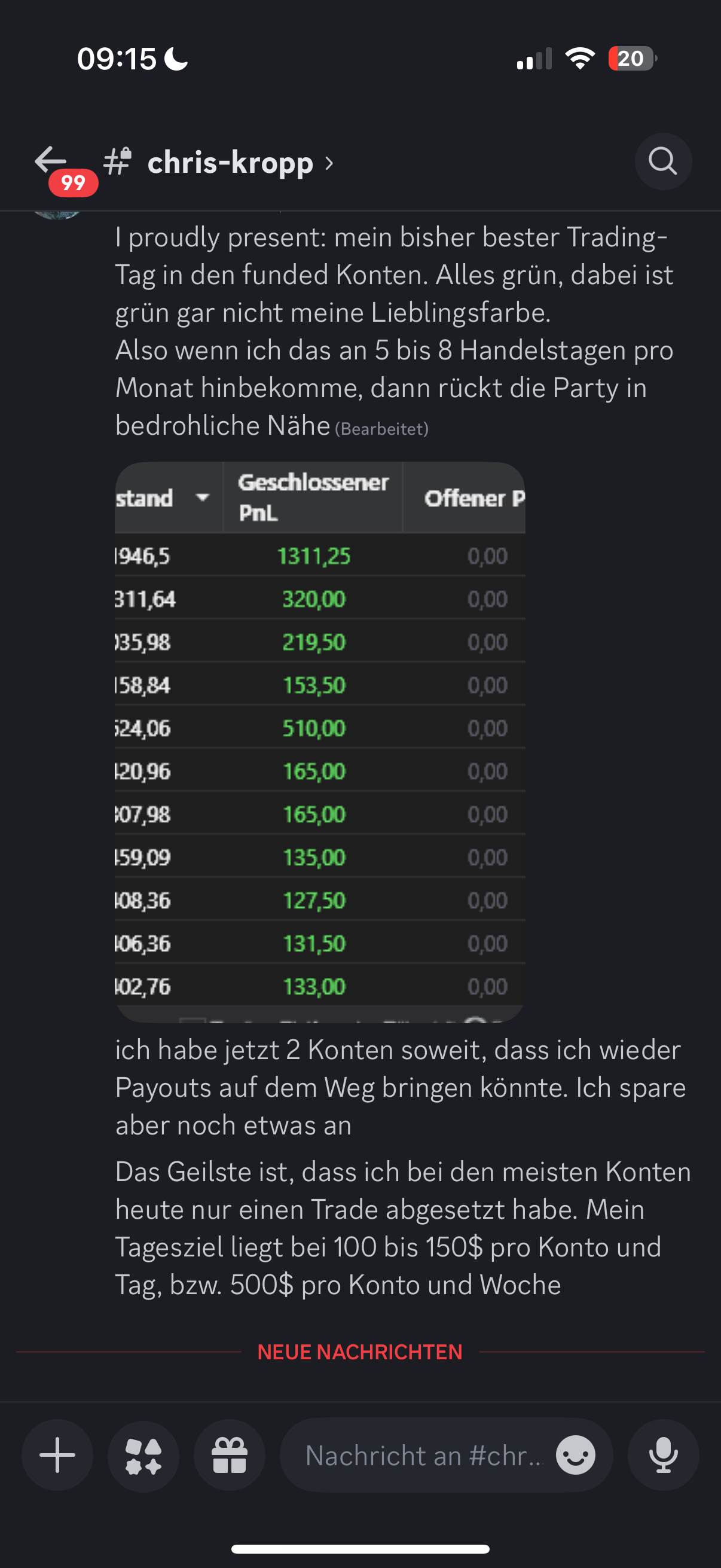Search in this channel
The image size is (721, 1568).
[x=662, y=161]
